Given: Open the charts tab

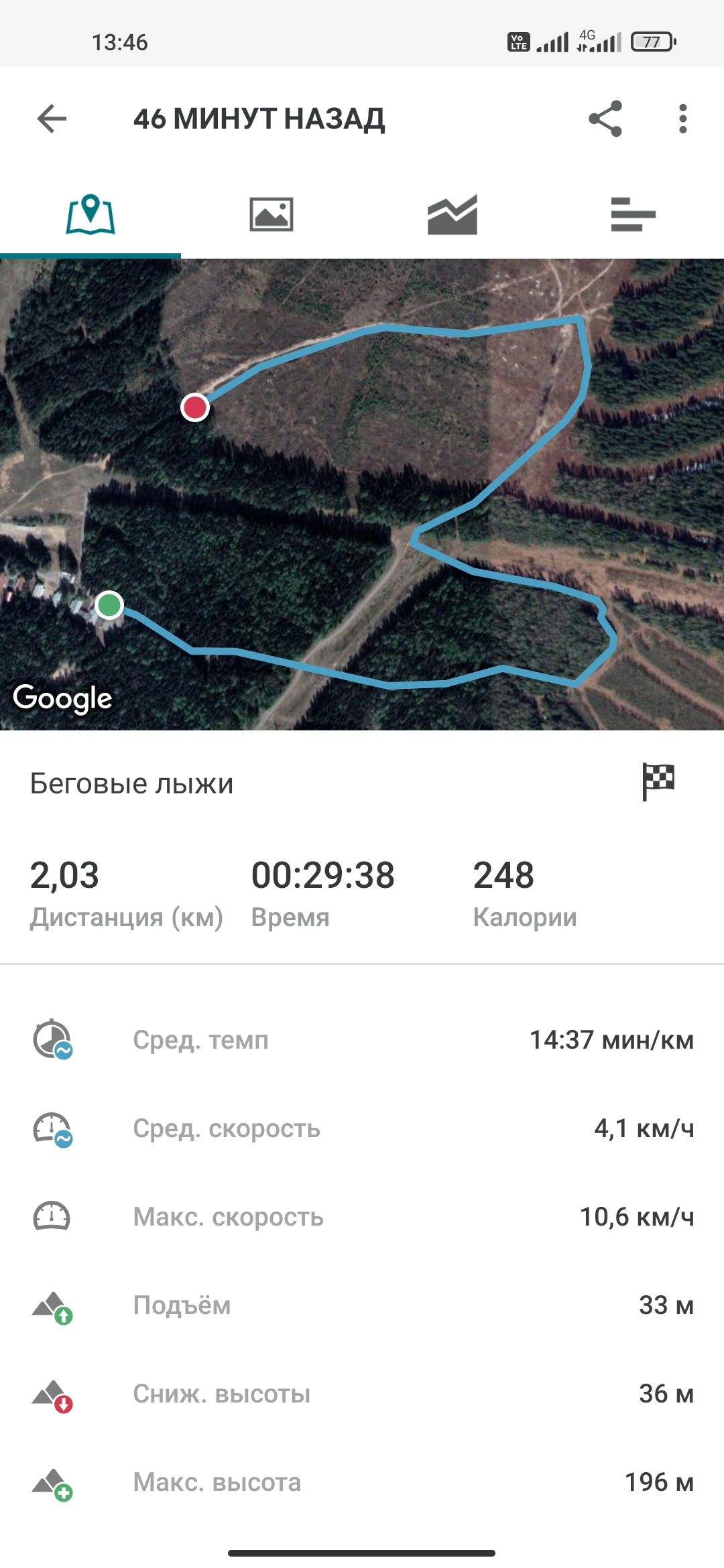Looking at the screenshot, I should tap(452, 214).
